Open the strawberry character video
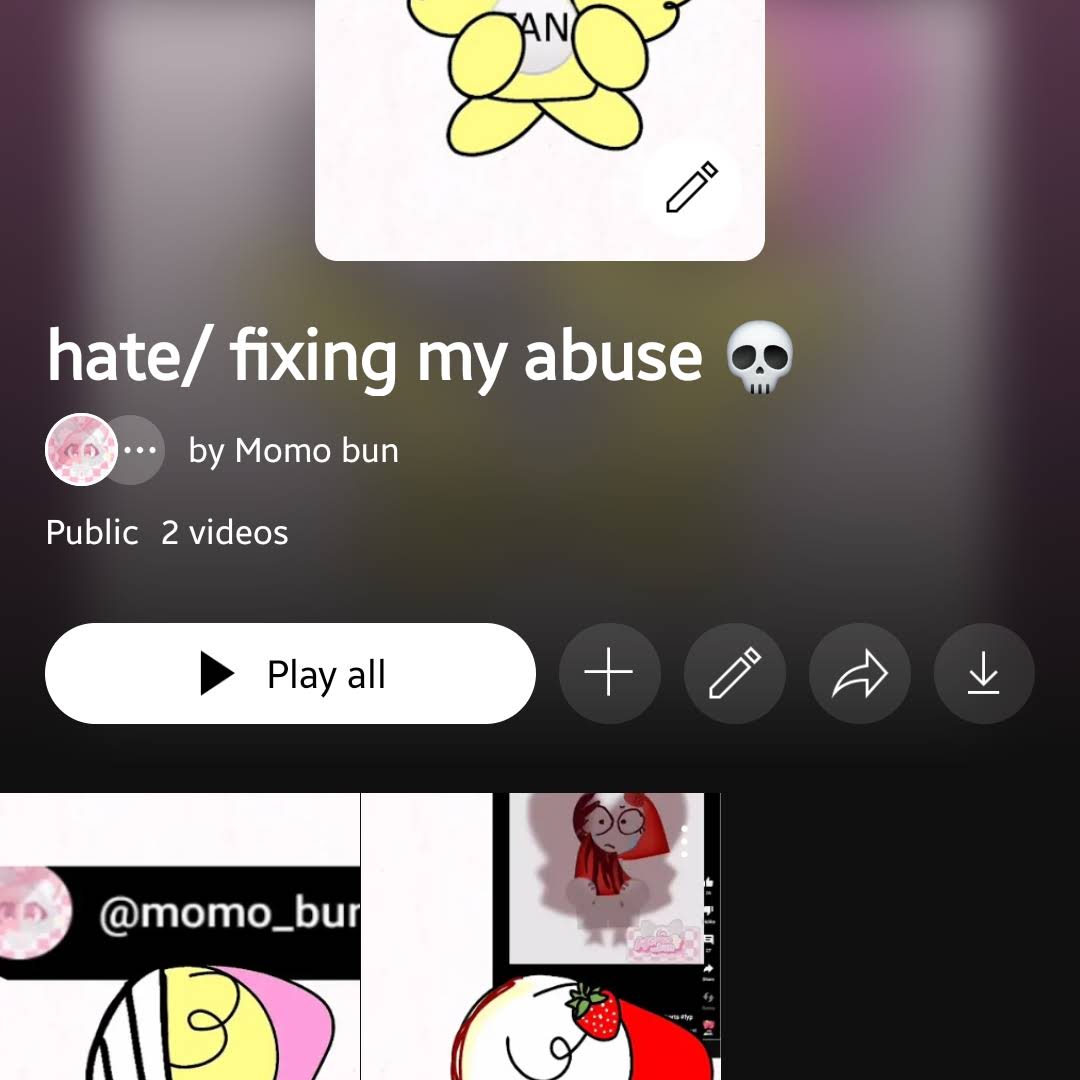 click(540, 936)
